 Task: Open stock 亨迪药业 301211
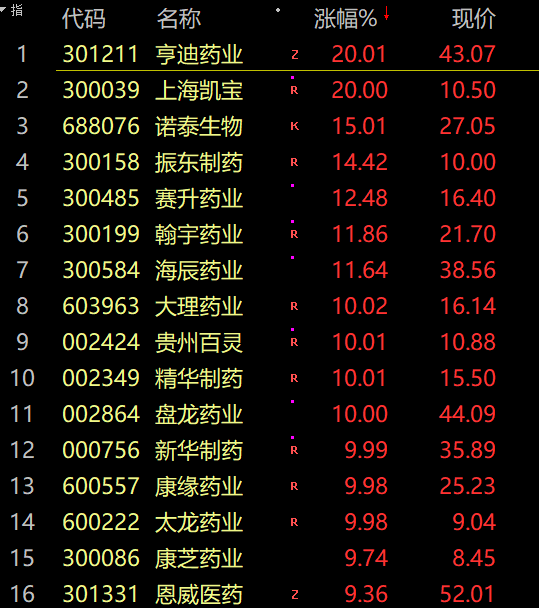pyautogui.click(x=270, y=54)
